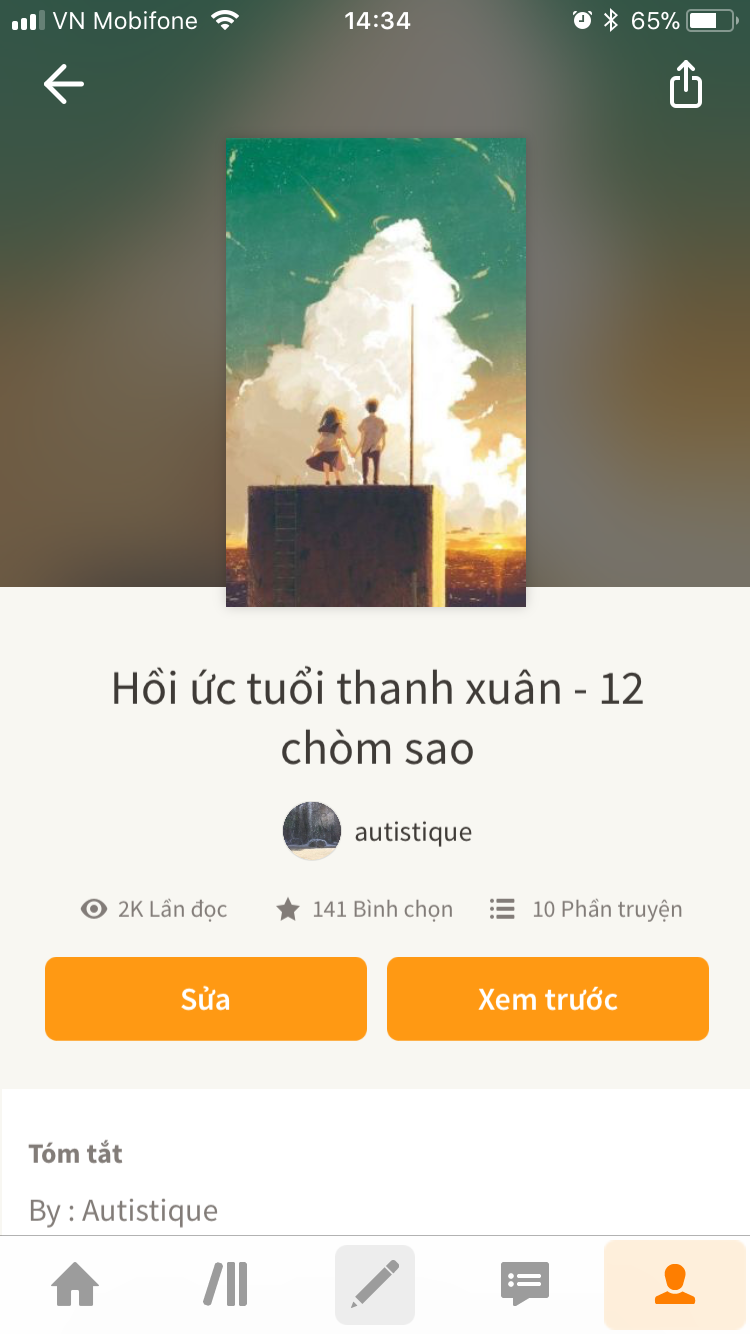
Task: Switch to the Home tab
Action: click(76, 1284)
